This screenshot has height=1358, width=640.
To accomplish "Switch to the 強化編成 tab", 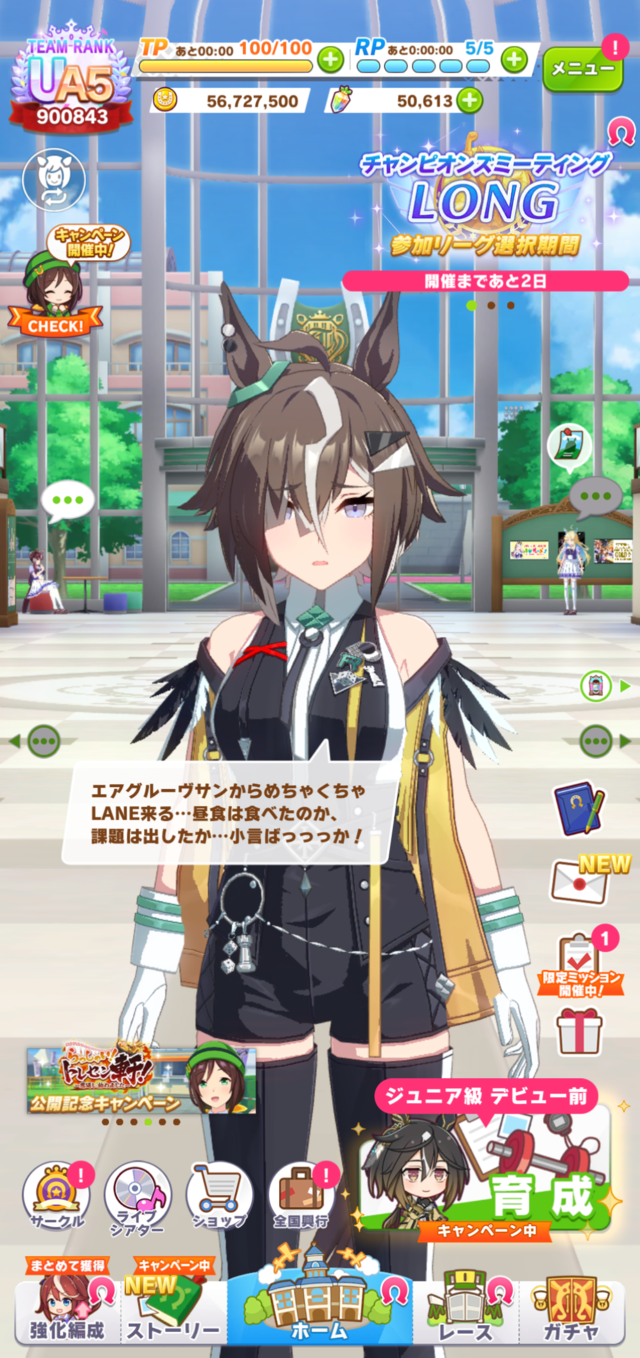I will [66, 1306].
